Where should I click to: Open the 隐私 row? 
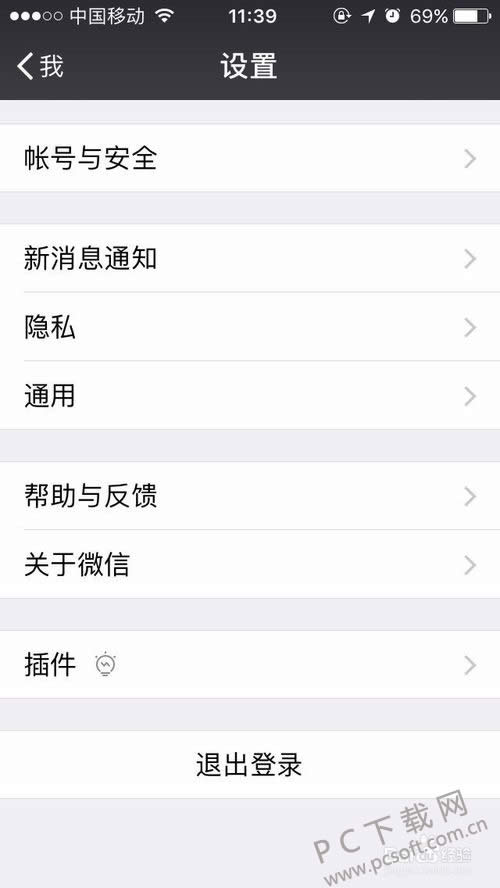tap(250, 327)
